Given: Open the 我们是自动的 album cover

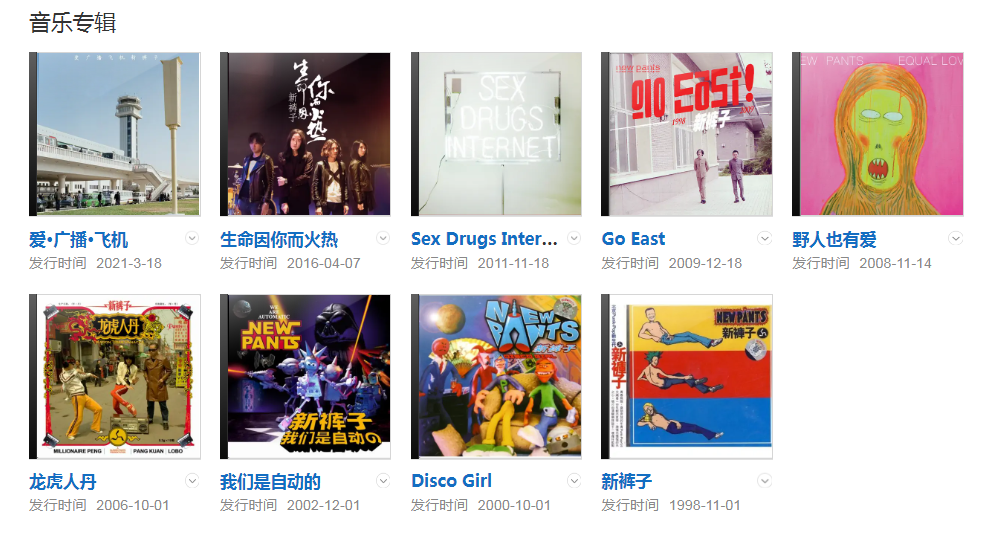Looking at the screenshot, I should [308, 376].
